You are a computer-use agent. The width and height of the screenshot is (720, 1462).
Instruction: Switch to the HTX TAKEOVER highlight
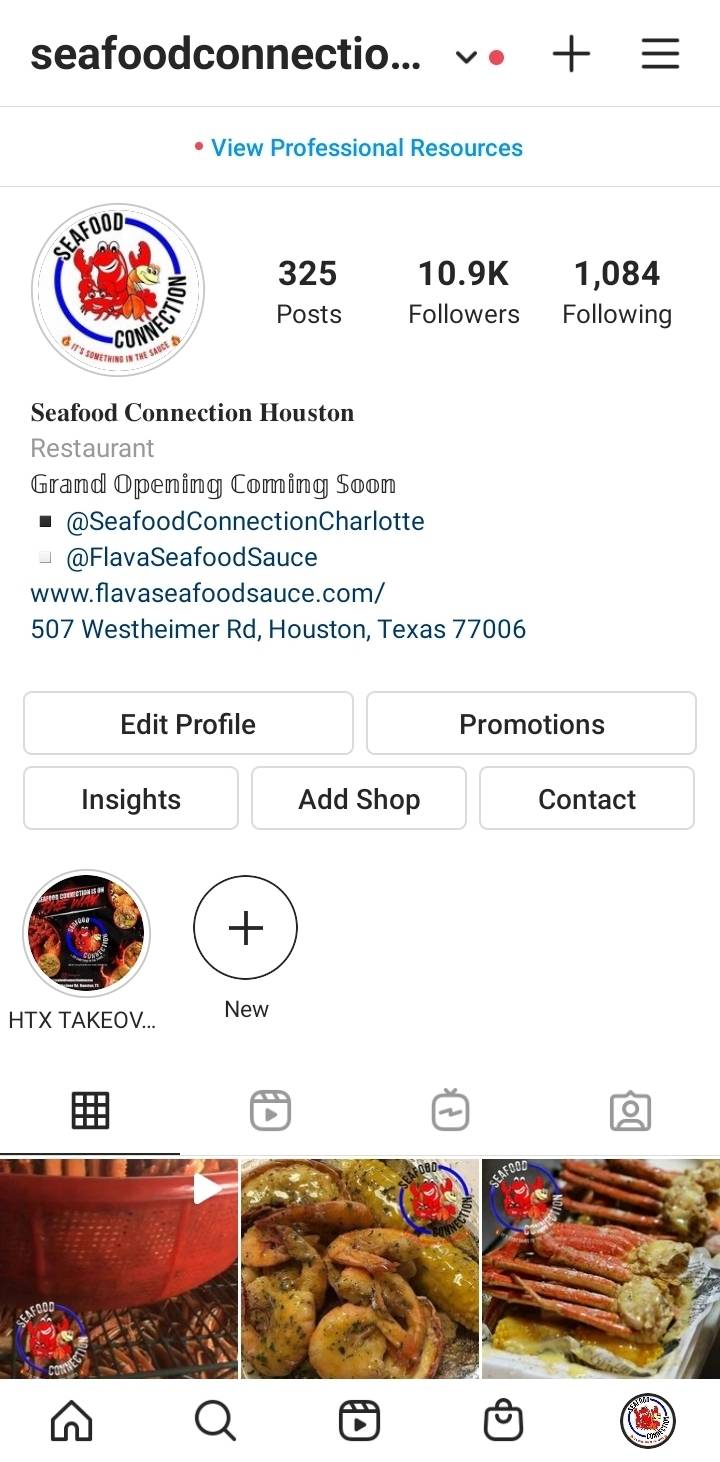tap(86, 933)
